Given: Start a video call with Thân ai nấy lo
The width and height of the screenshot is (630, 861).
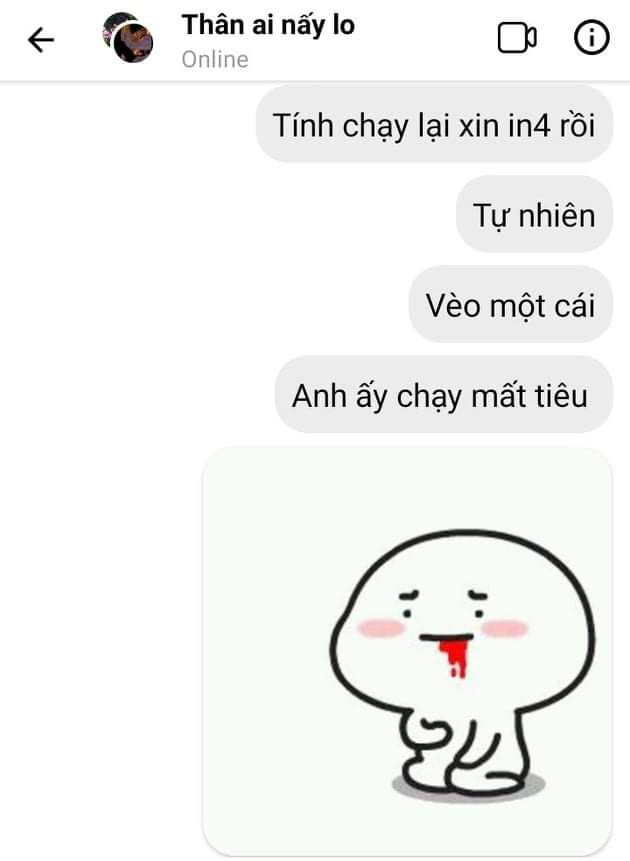Looking at the screenshot, I should coord(516,39).
